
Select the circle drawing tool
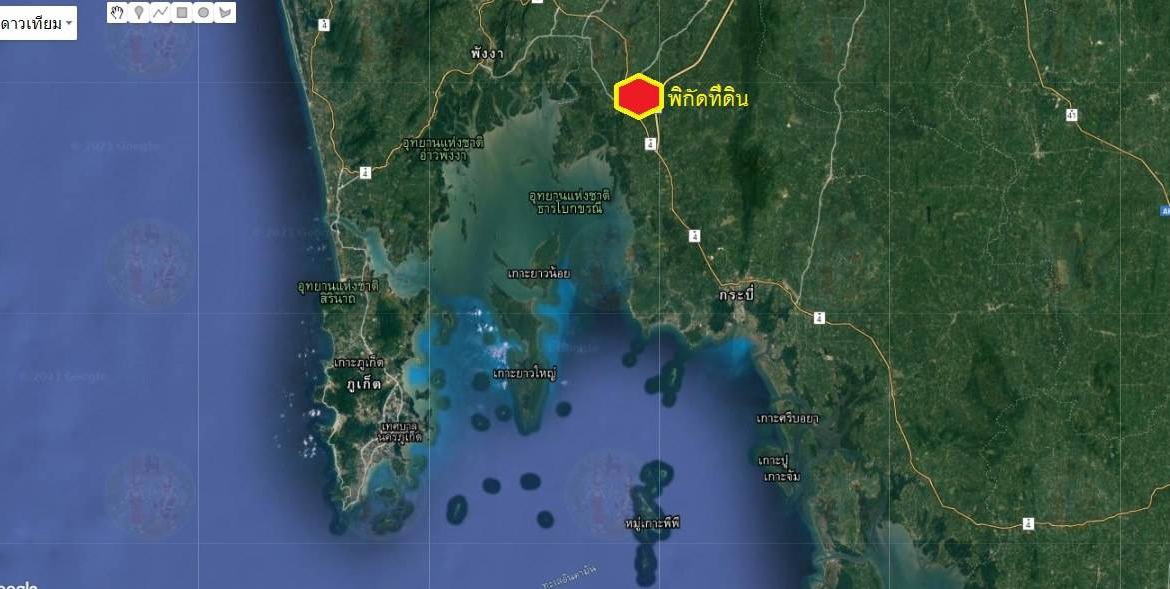pyautogui.click(x=203, y=12)
